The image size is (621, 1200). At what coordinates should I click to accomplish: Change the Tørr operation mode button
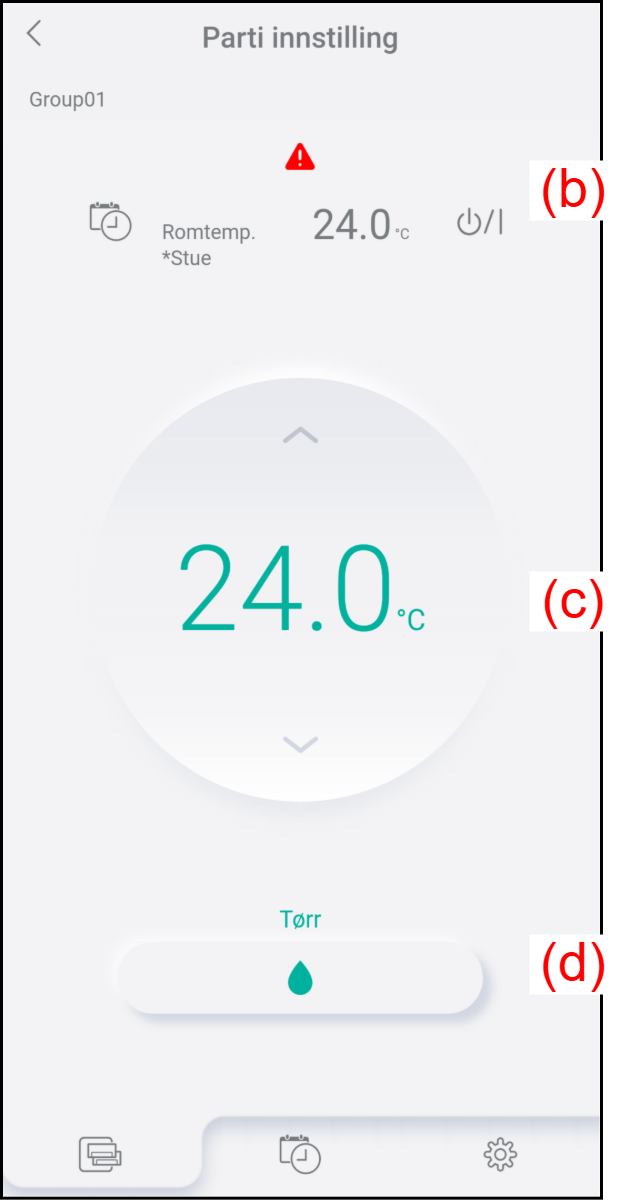point(300,978)
